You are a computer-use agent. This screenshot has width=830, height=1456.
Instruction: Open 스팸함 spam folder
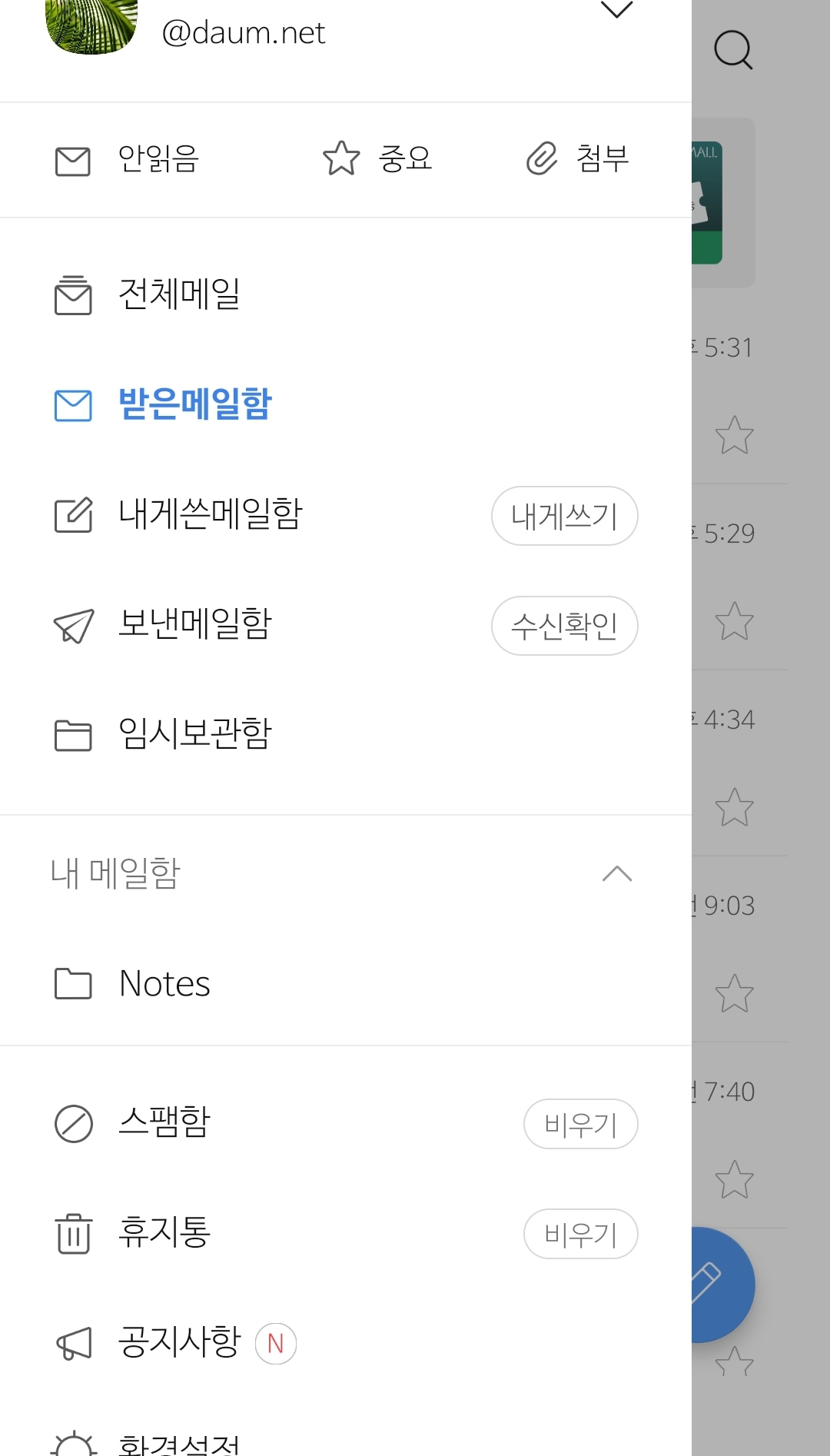click(164, 1123)
